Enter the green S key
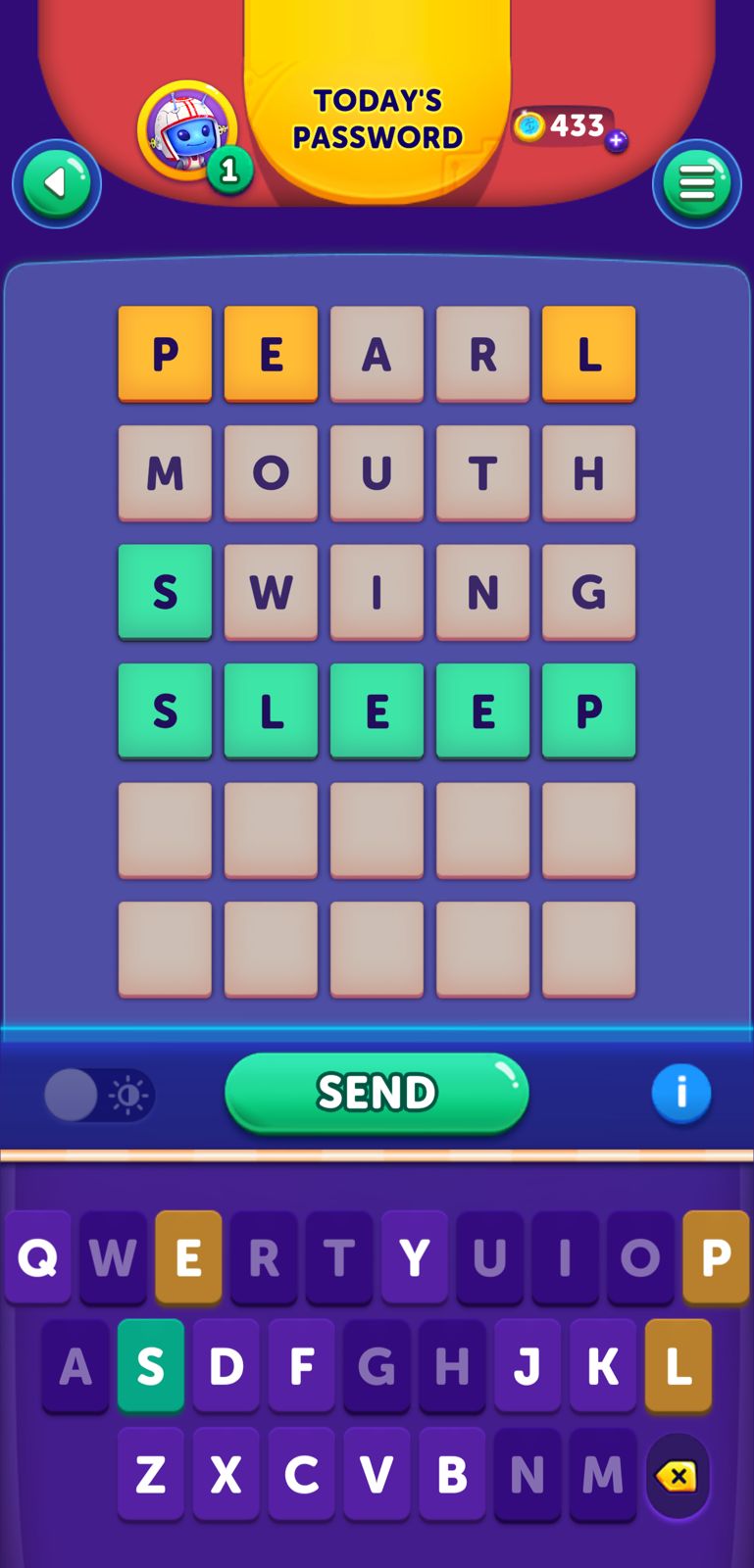754x1568 pixels. pyautogui.click(x=151, y=1365)
